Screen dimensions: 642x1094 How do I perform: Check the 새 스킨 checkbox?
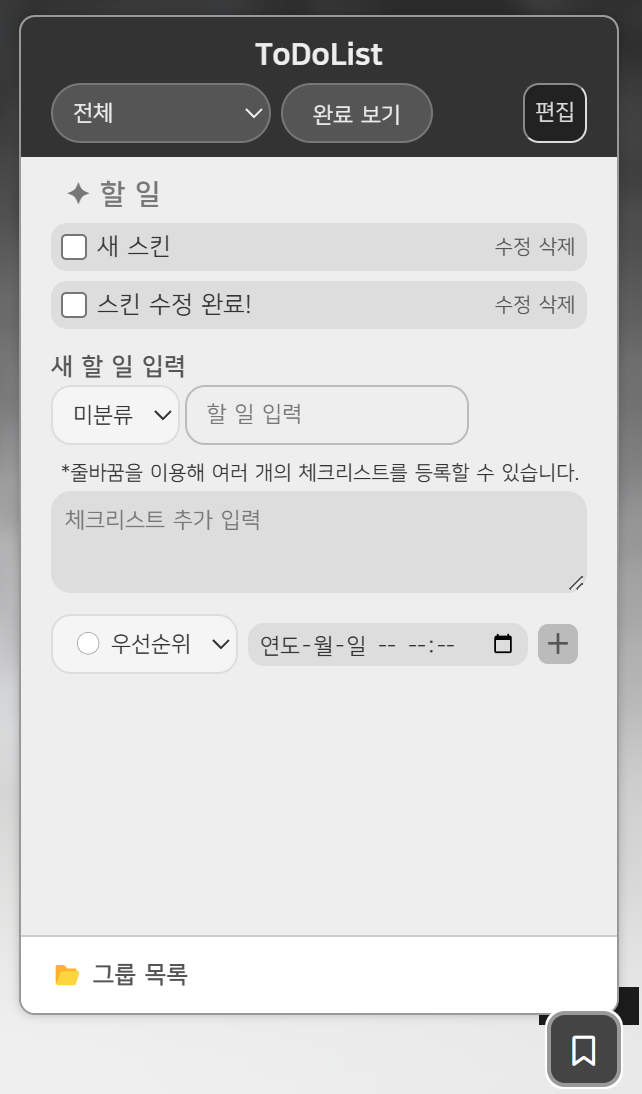tap(74, 247)
